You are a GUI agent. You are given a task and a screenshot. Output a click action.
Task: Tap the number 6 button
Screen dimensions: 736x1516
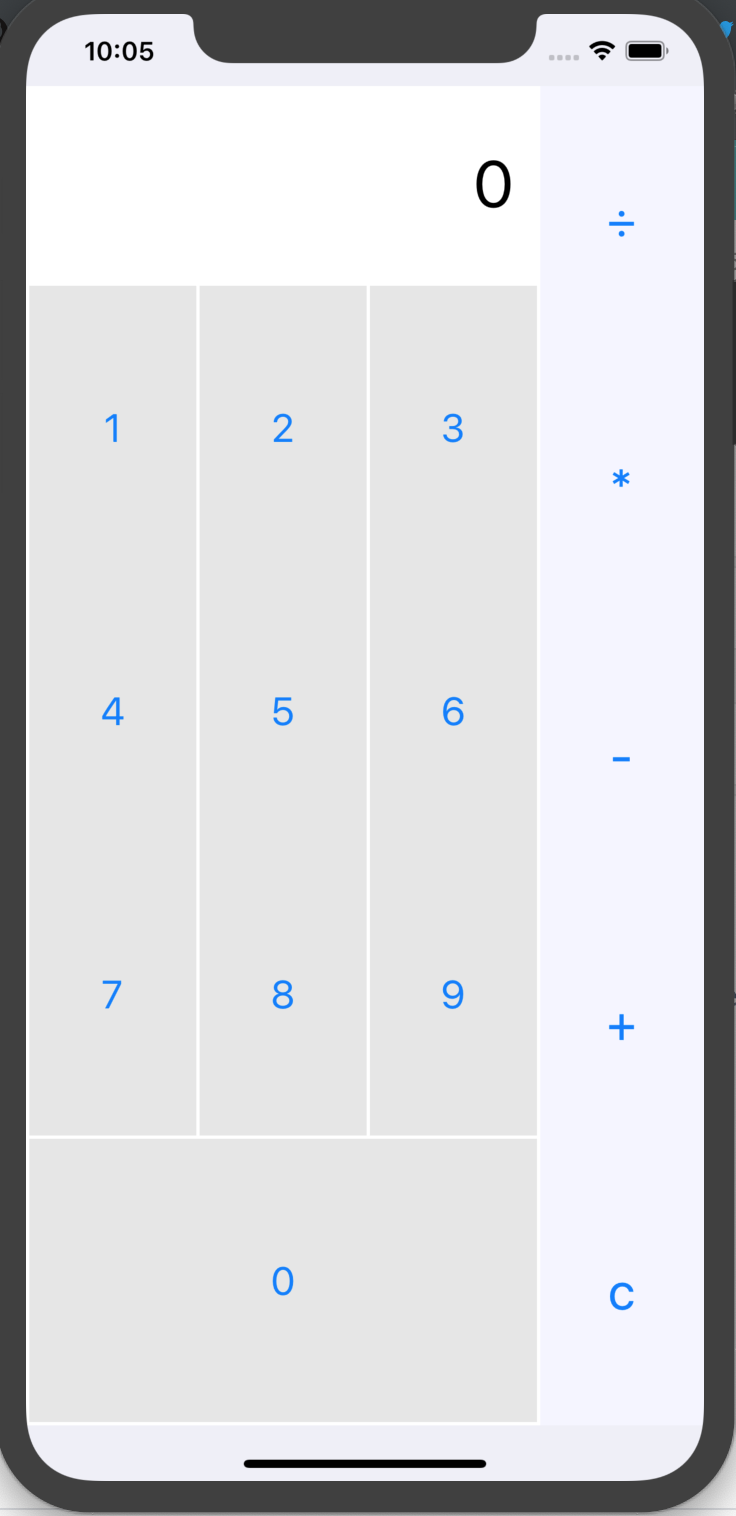pos(453,711)
